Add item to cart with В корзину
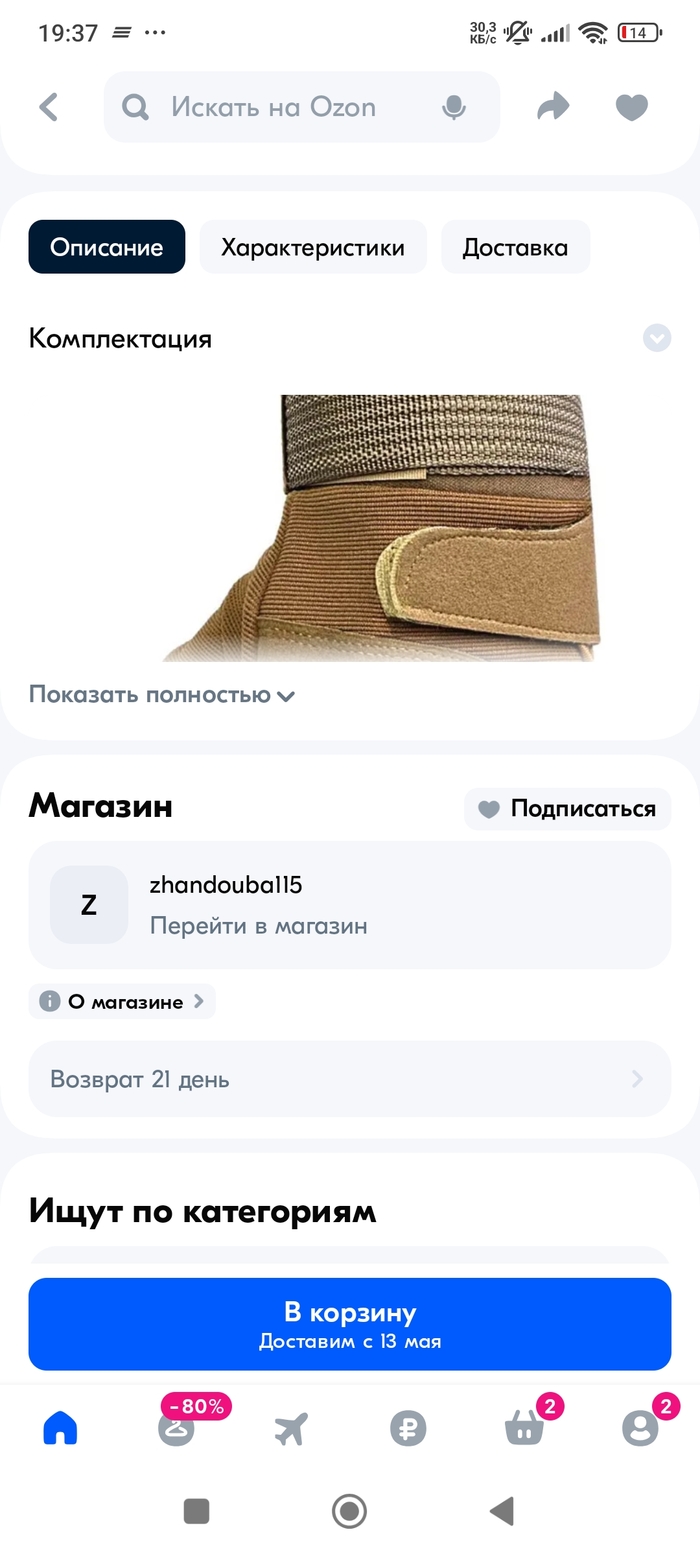The image size is (700, 1556). [349, 1324]
